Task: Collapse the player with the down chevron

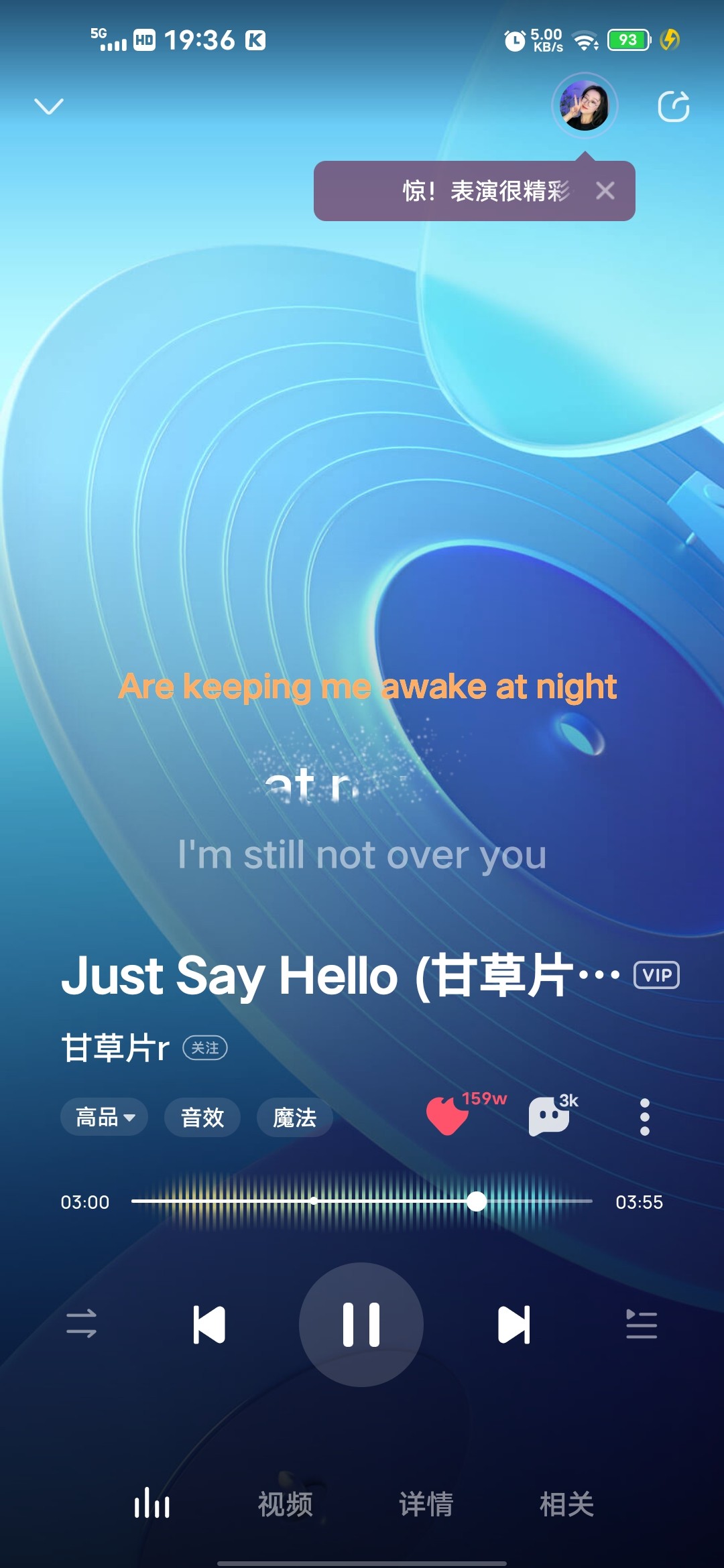Action: coord(48,107)
